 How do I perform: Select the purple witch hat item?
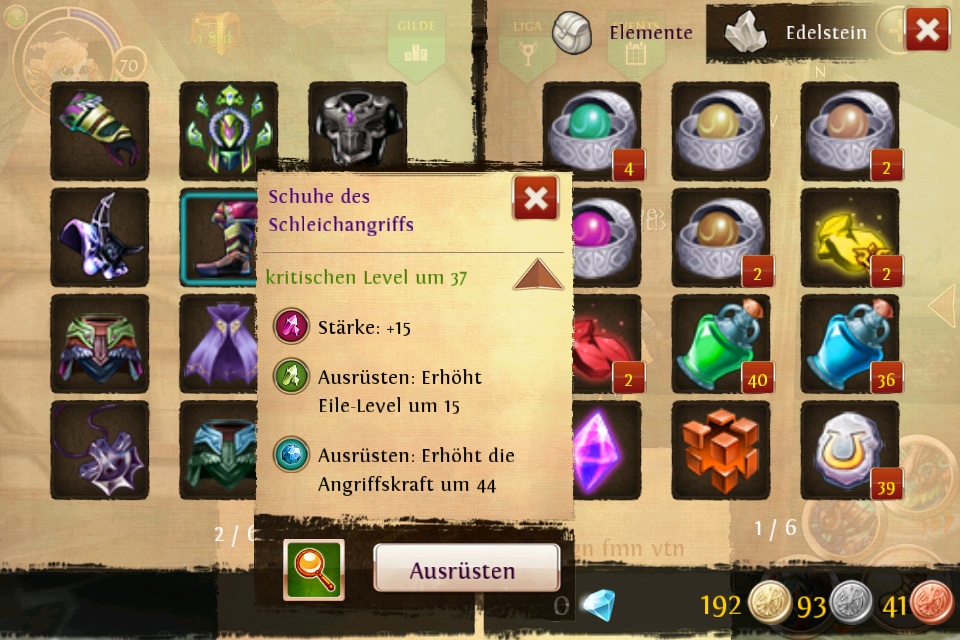click(99, 237)
